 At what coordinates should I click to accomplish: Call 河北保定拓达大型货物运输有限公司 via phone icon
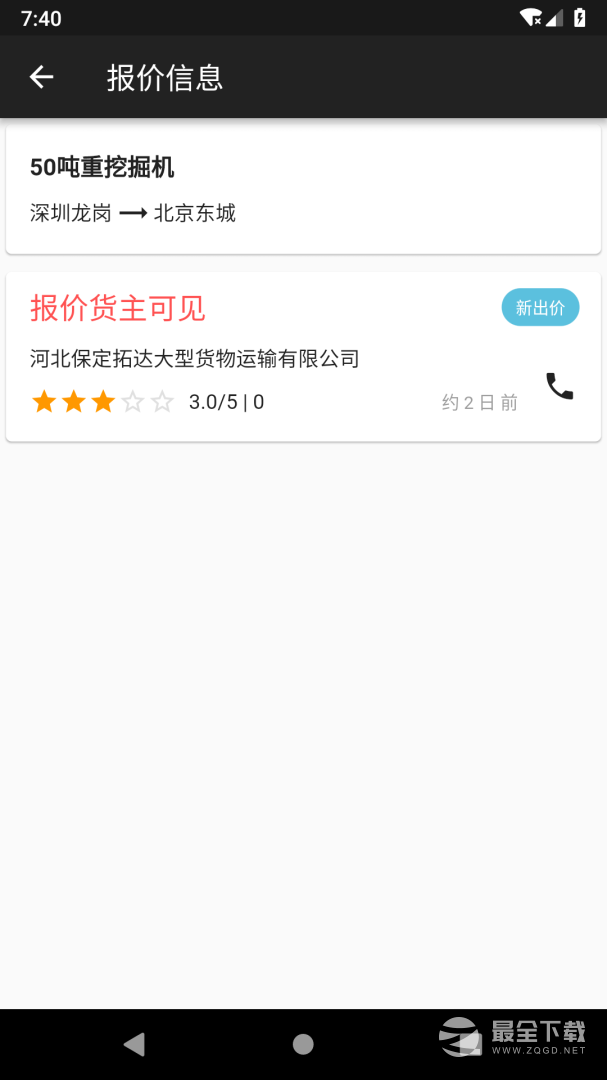pyautogui.click(x=559, y=386)
